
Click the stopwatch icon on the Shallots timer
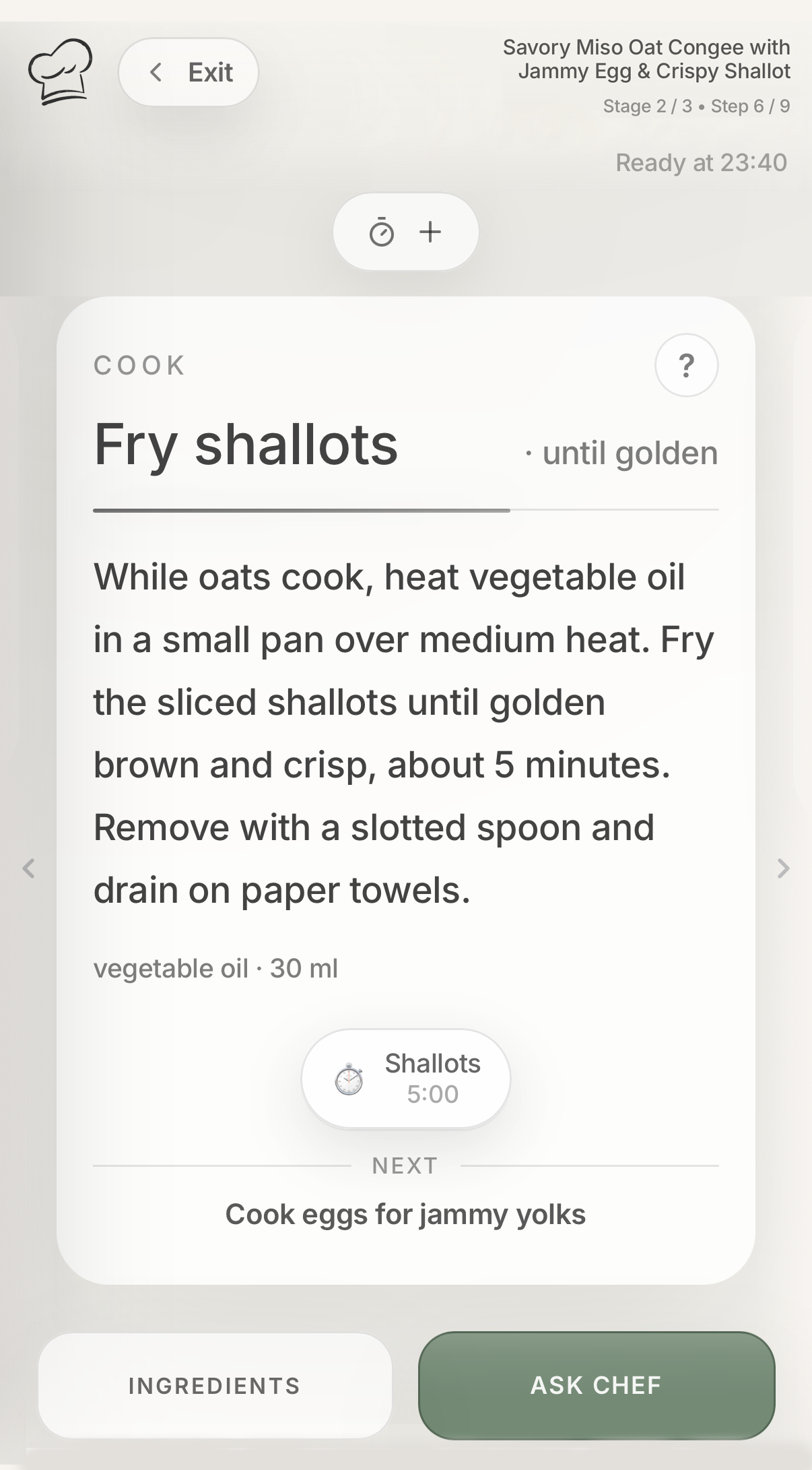[x=347, y=1078]
